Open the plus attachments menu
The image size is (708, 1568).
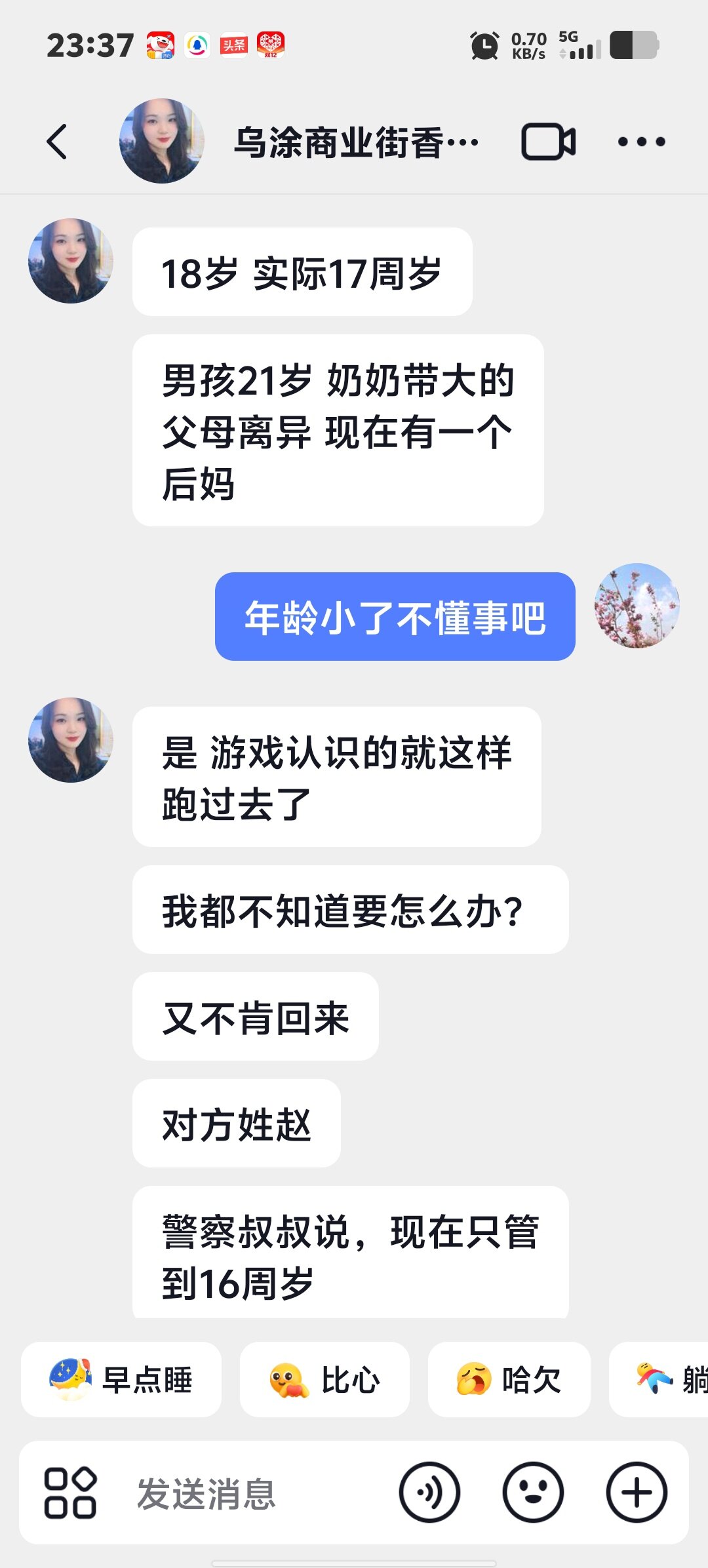[637, 1493]
